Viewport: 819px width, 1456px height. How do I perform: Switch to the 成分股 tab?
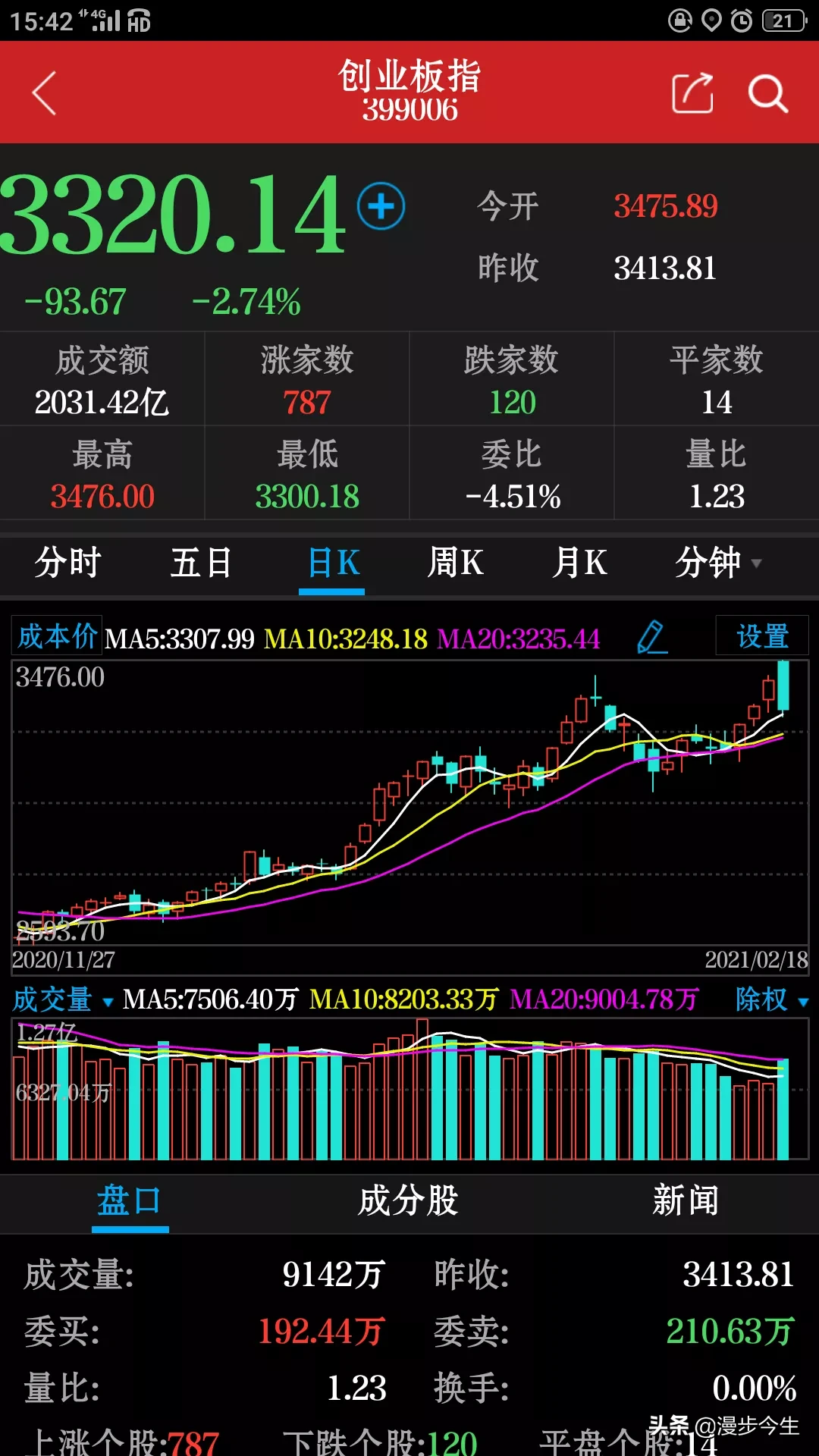click(x=408, y=1201)
